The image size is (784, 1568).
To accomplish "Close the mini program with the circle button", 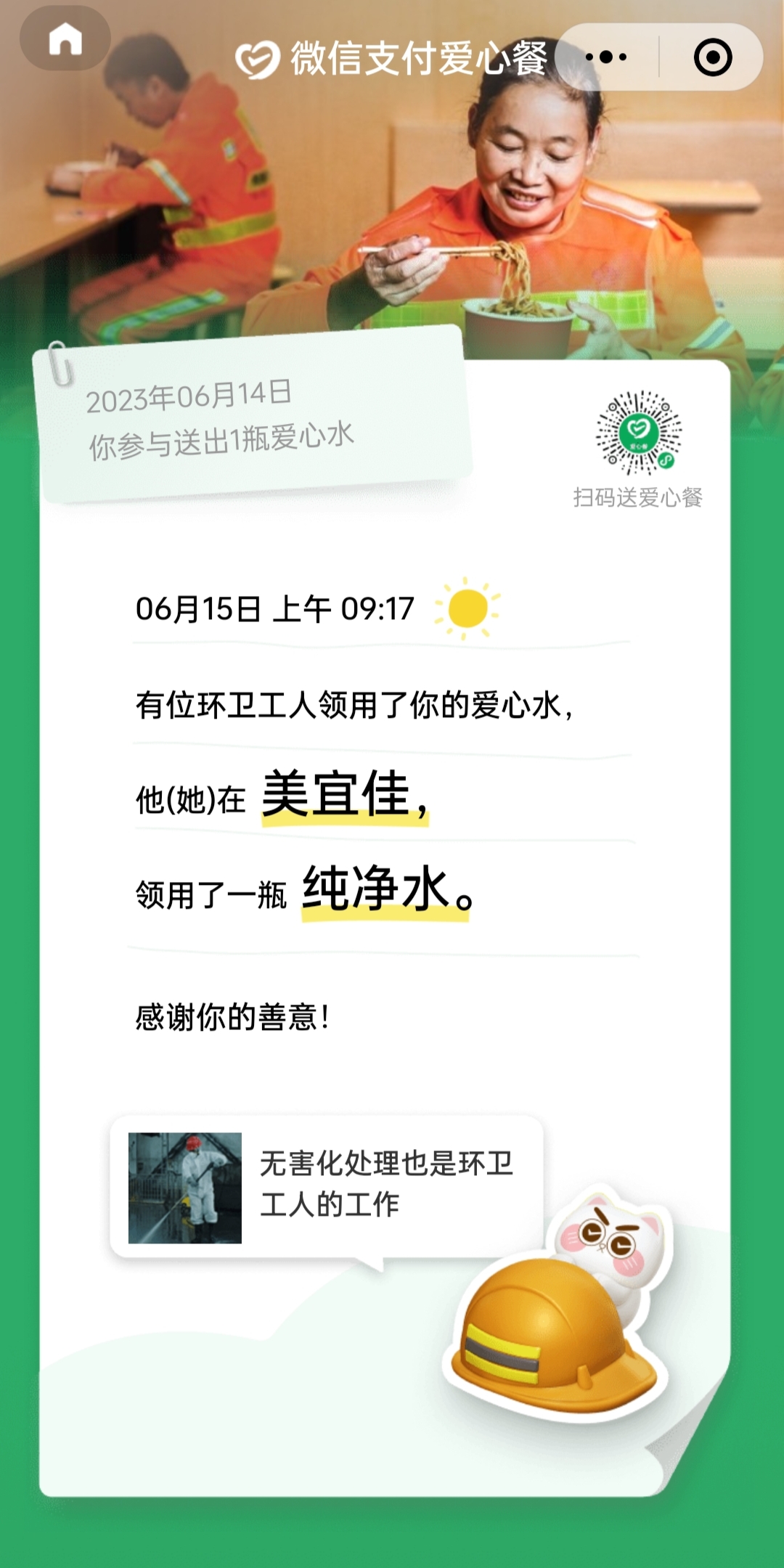I will tap(712, 57).
